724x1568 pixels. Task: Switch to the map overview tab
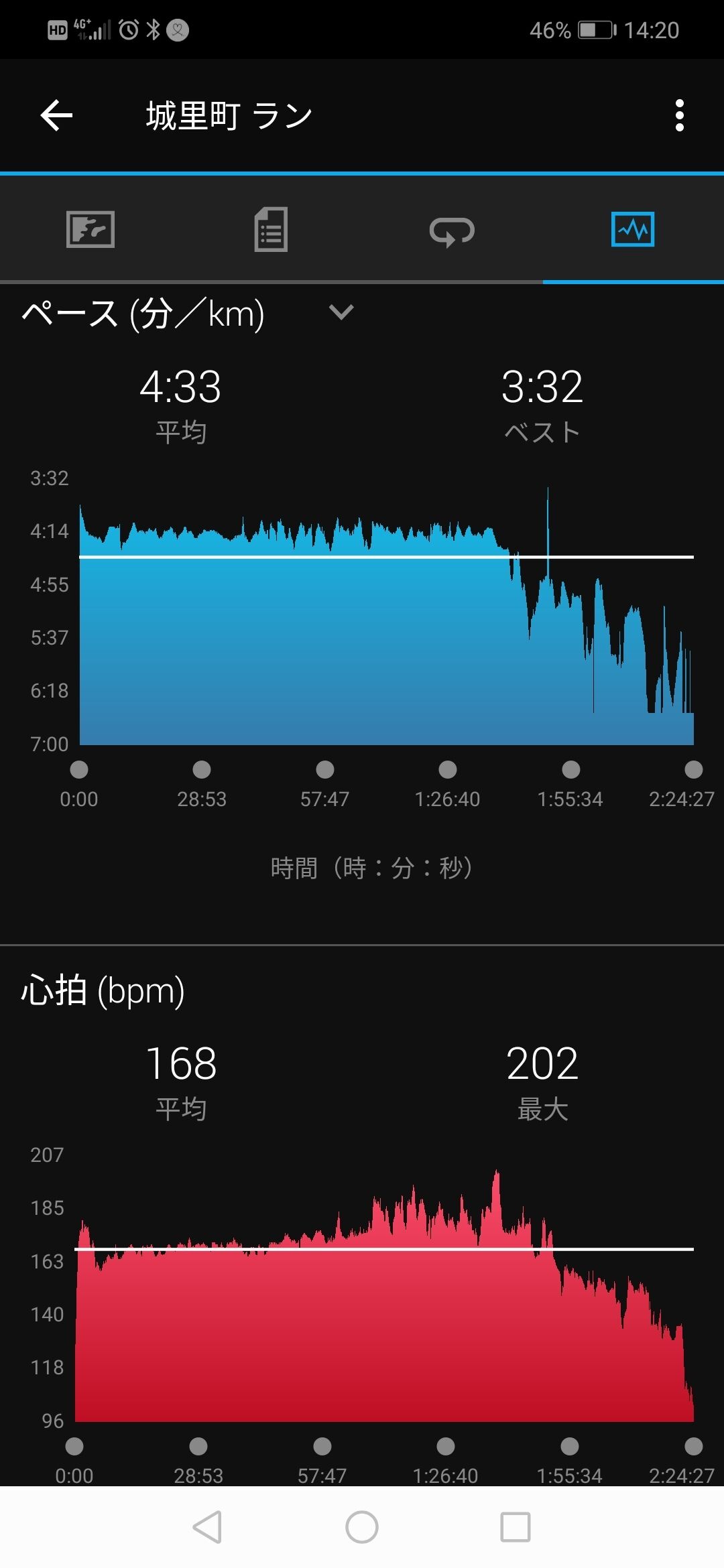coord(90,230)
